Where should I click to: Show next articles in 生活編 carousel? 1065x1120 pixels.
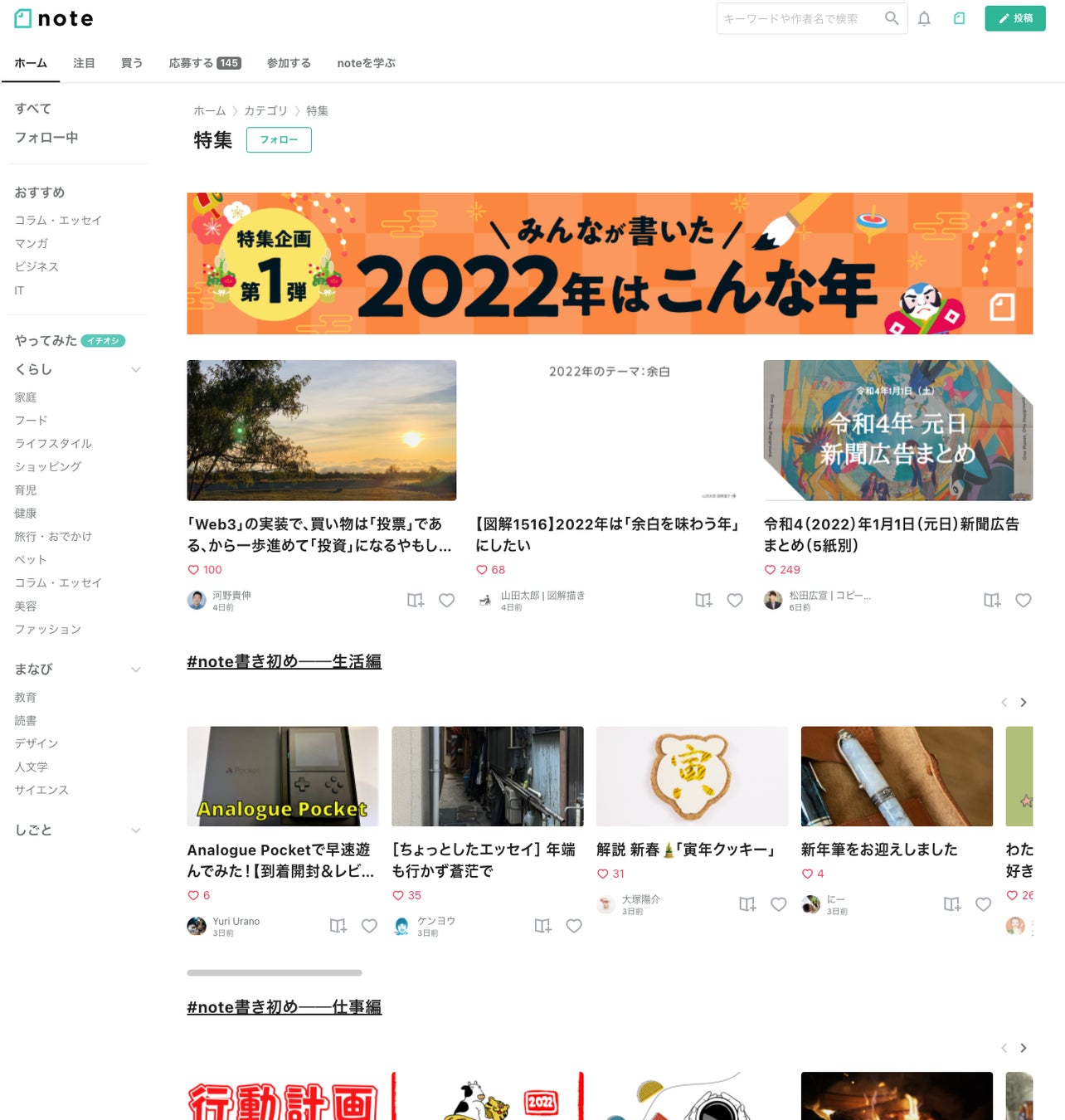(1024, 702)
